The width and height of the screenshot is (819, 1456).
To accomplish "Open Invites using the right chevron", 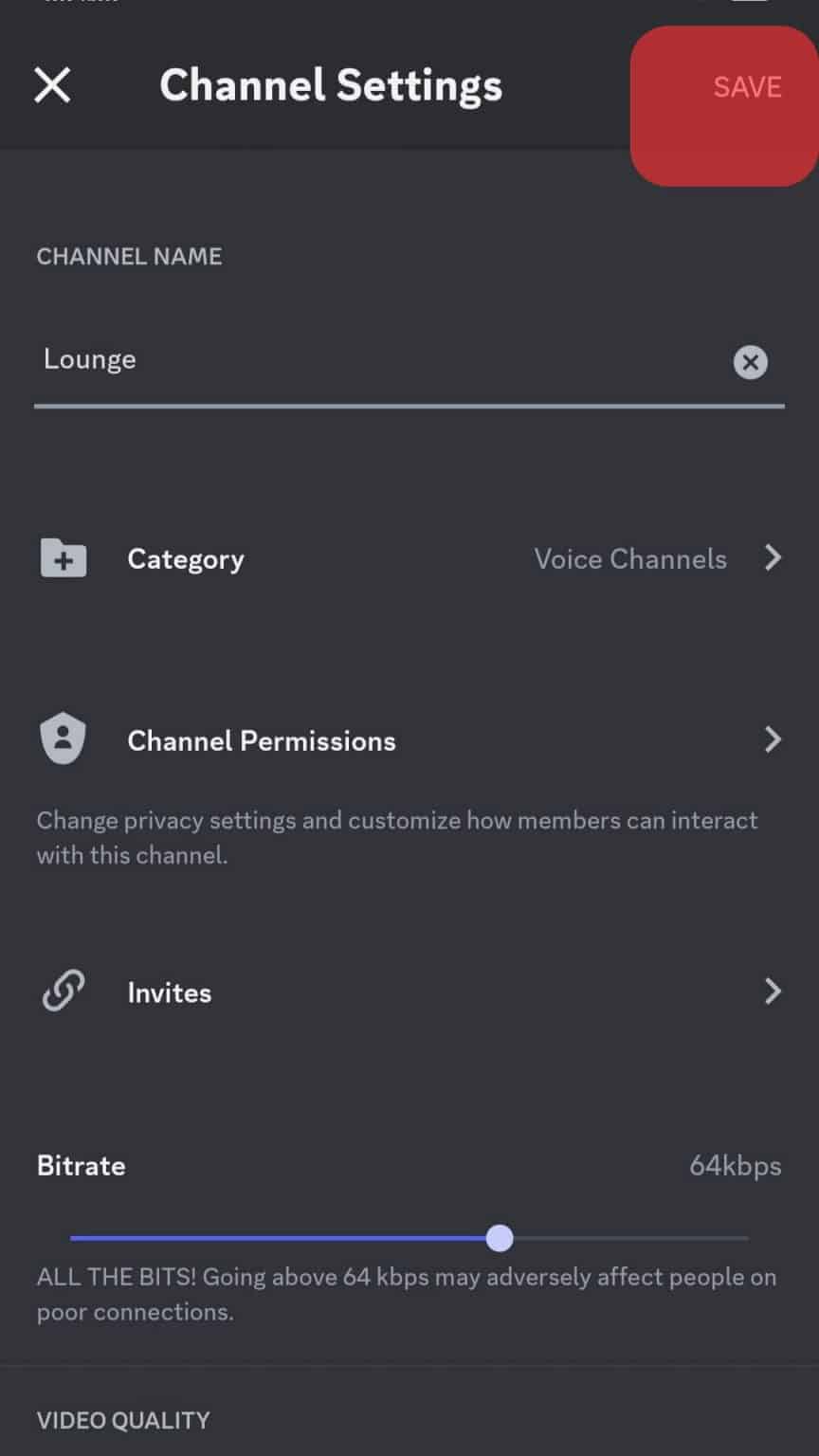I will pos(773,991).
